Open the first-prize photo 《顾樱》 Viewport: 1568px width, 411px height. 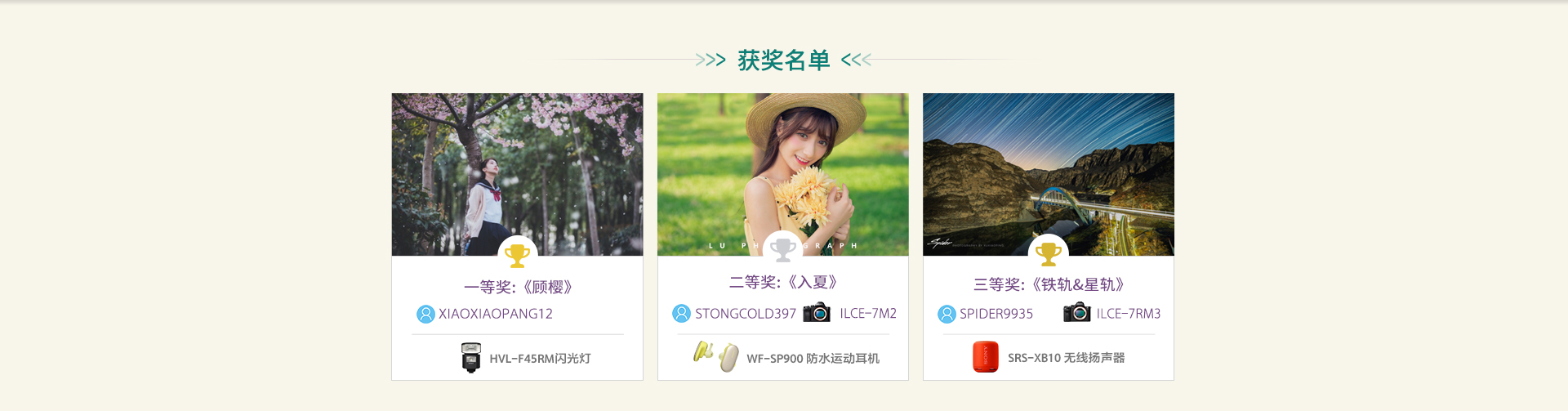point(517,172)
